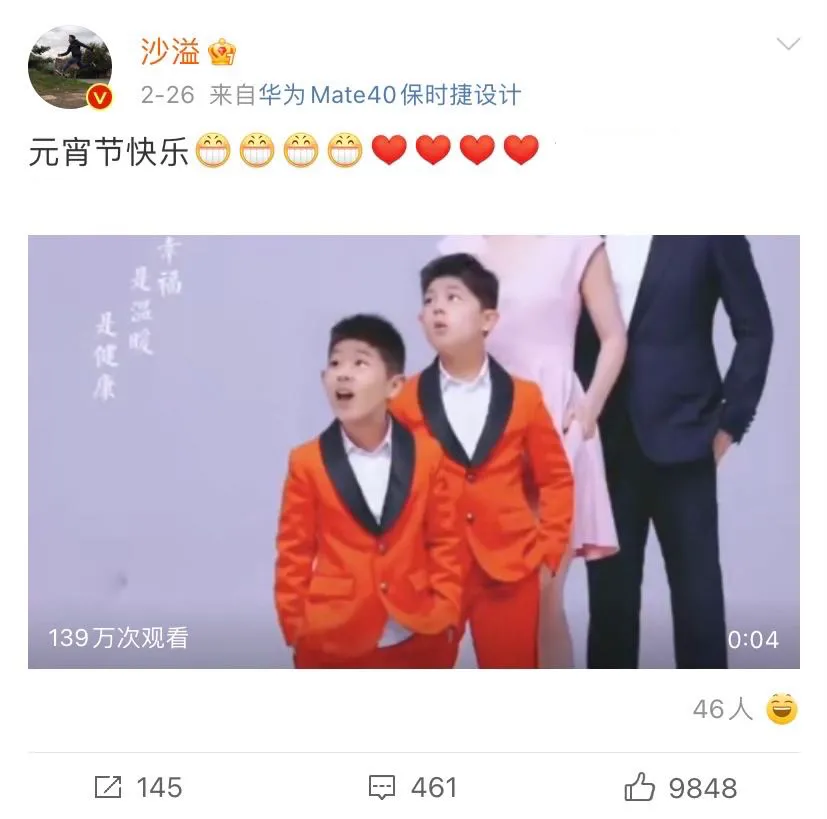
Task: Play the 元宵节快乐 video
Action: [x=413, y=451]
